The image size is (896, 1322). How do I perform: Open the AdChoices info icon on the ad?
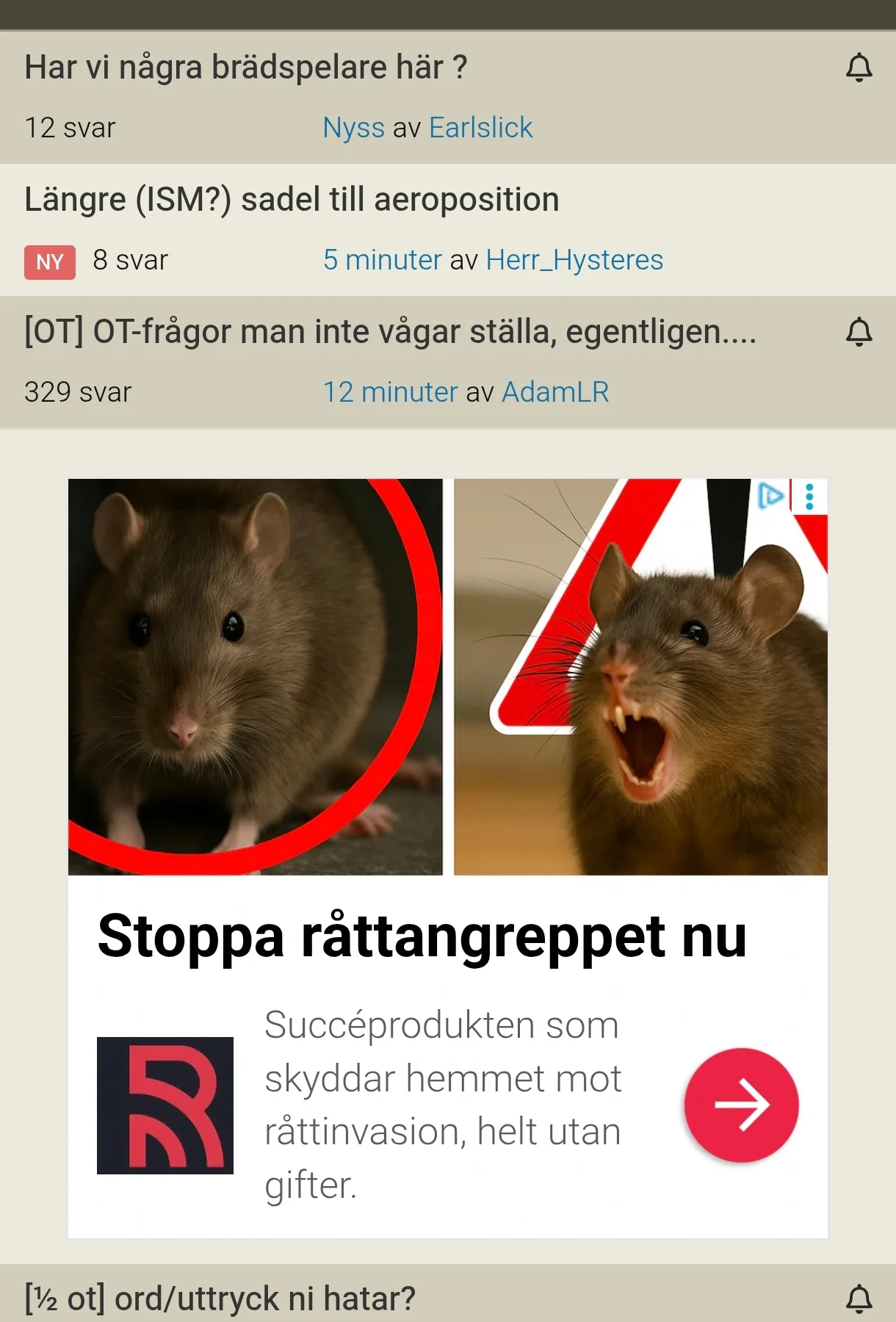pyautogui.click(x=770, y=496)
